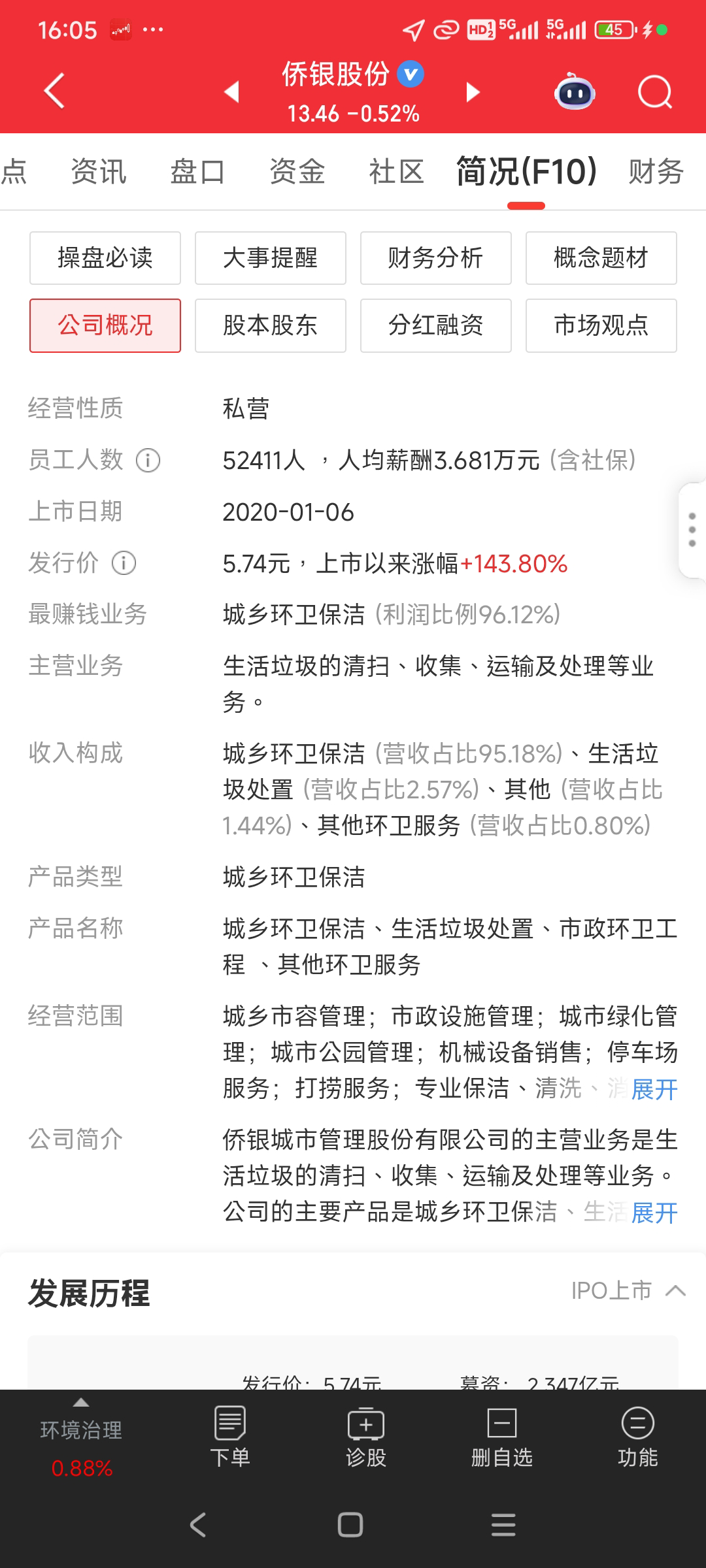Open the 概念题材 section
Viewport: 706px width, 1568px height.
[601, 258]
